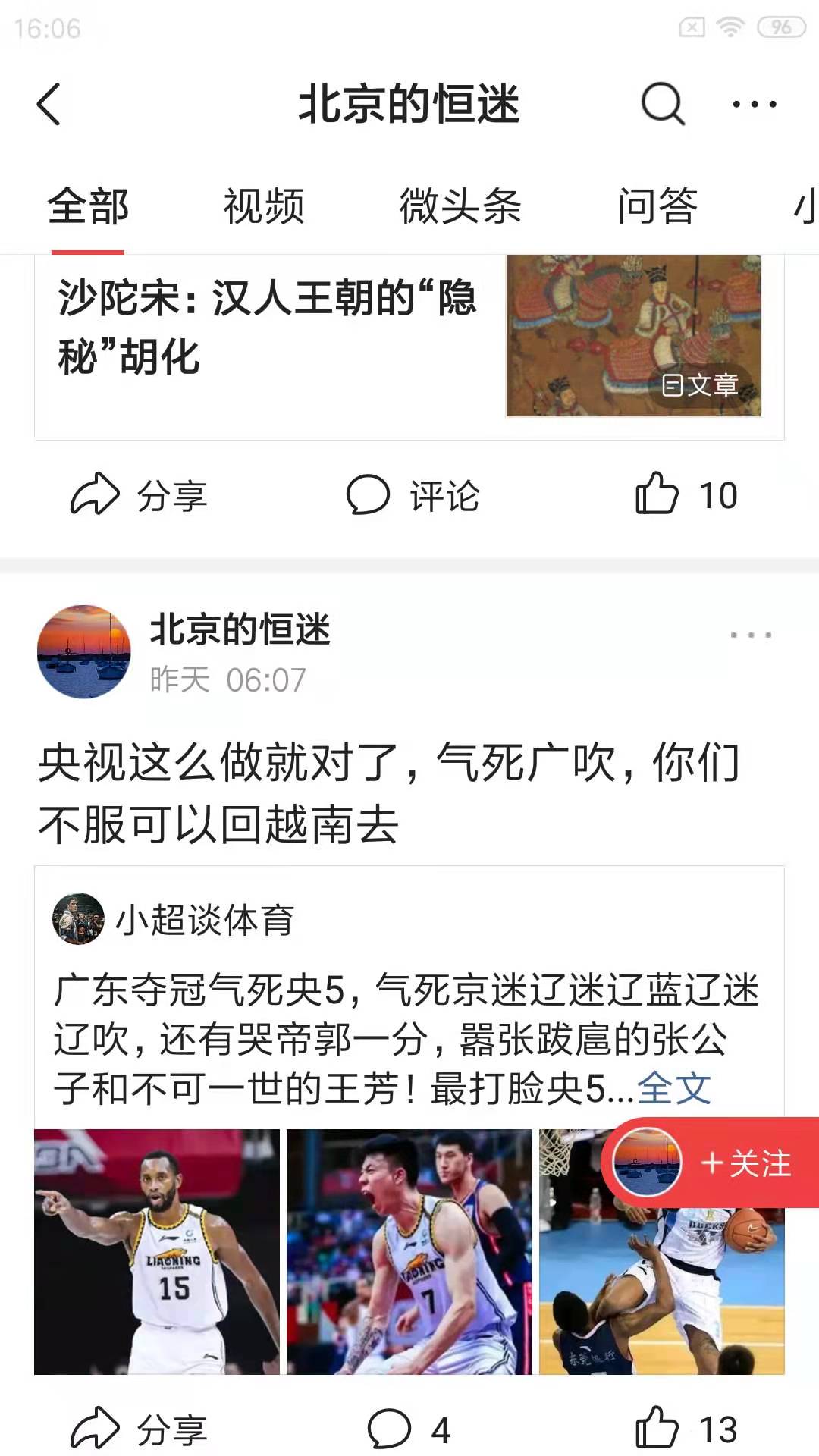Go back from 北京的恒迷 profile
The width and height of the screenshot is (819, 1456).
coord(49,104)
